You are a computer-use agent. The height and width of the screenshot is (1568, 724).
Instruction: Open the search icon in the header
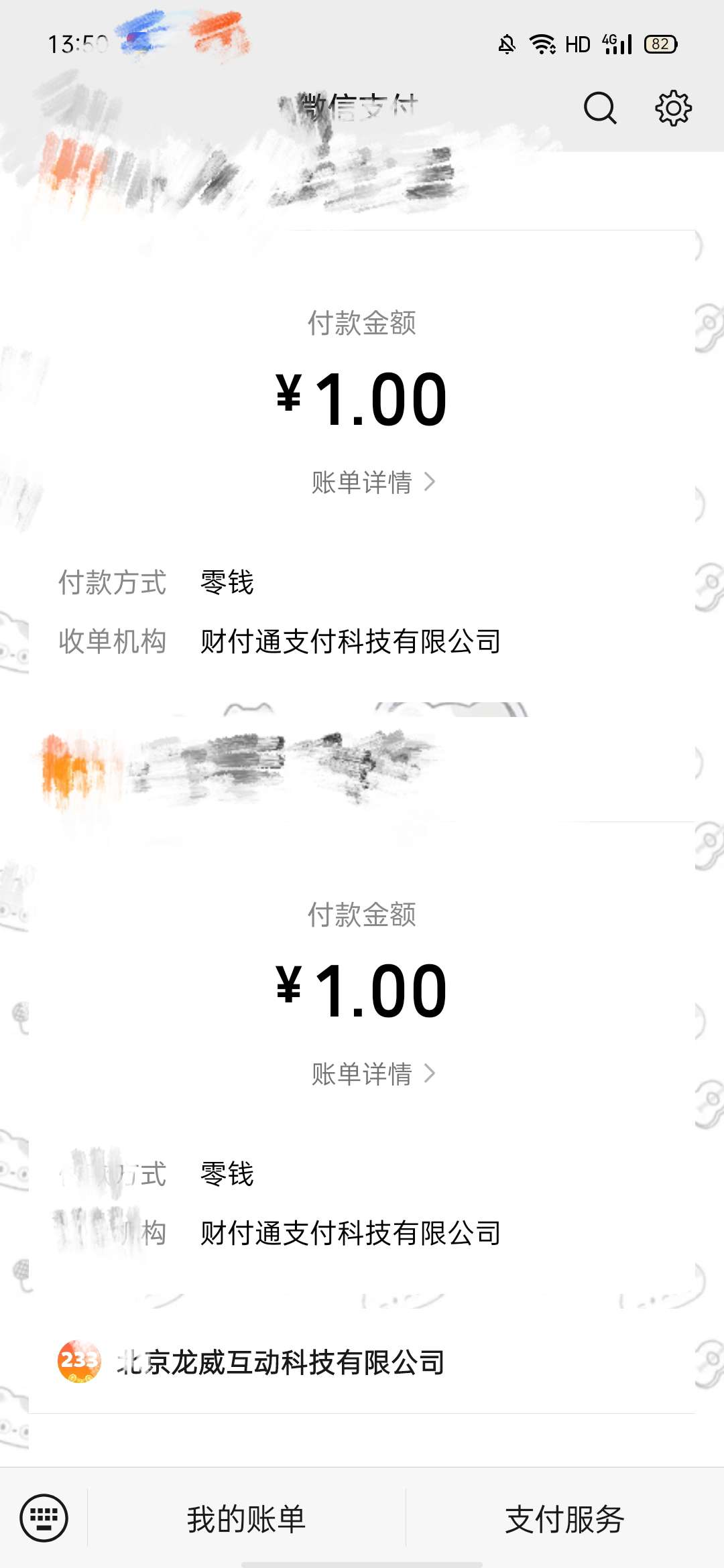pyautogui.click(x=600, y=108)
